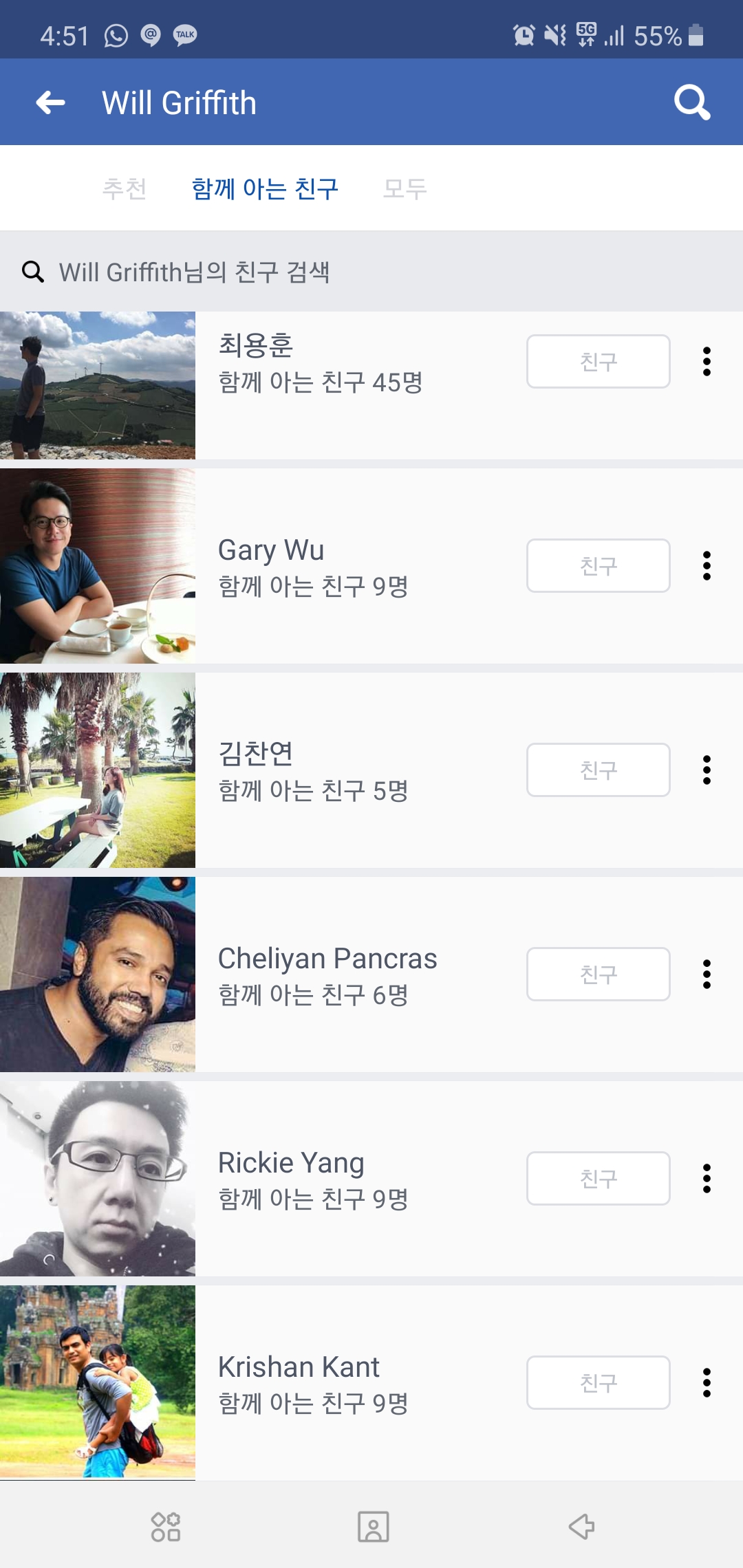Select the 함께 아는 친구 tab
Image resolution: width=743 pixels, height=1568 pixels.
(x=265, y=188)
